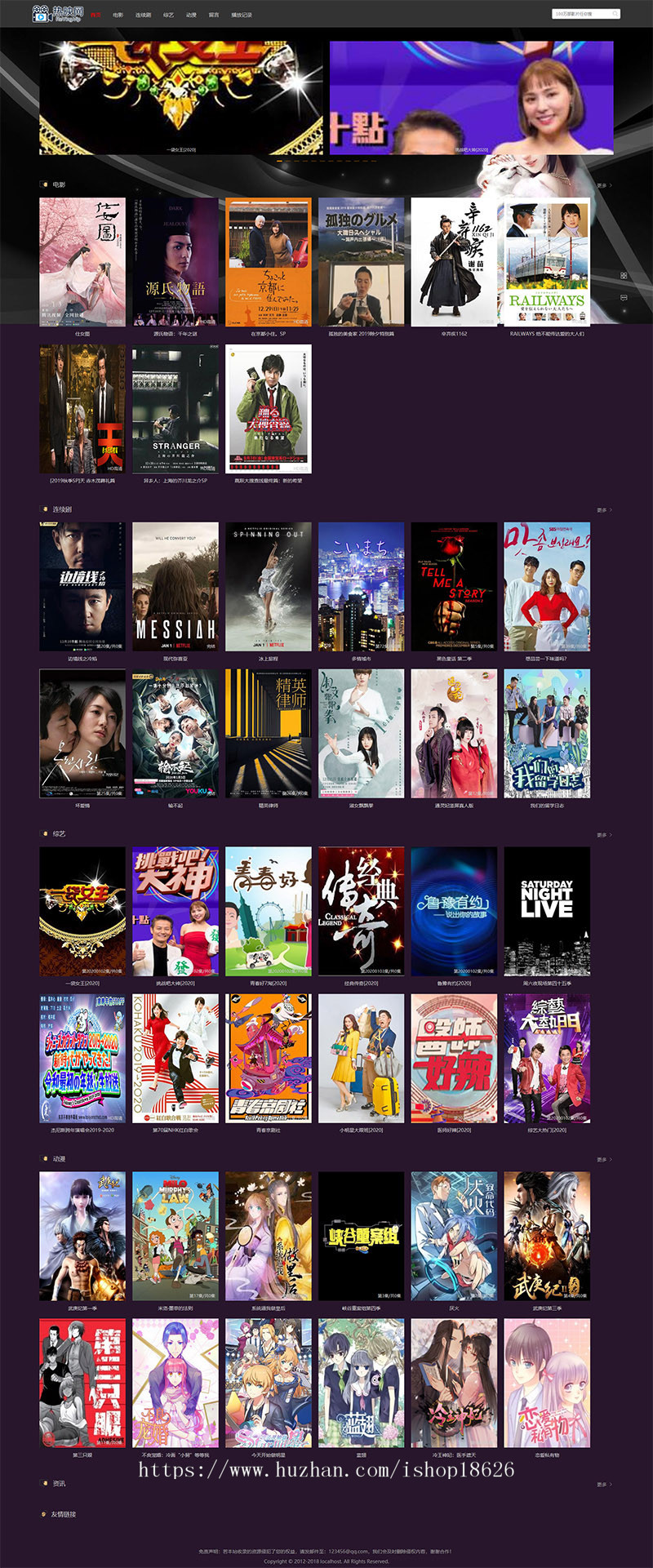Image resolution: width=653 pixels, height=1568 pixels.
Task: Show more titles in the 动漫 section
Action: tap(604, 1160)
